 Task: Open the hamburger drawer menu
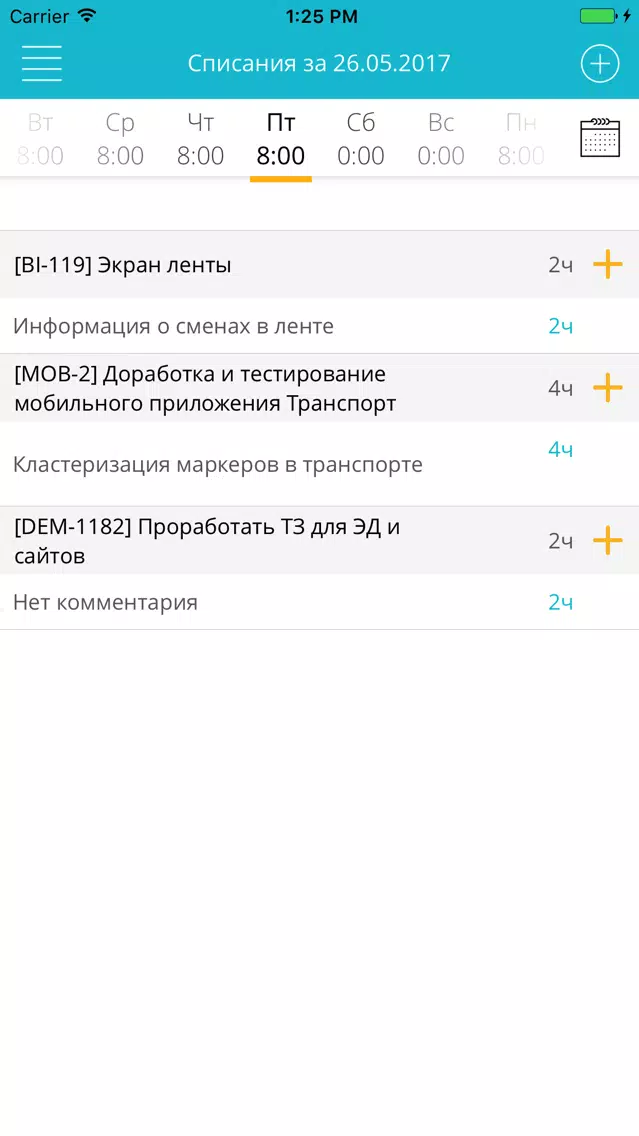[x=41, y=63]
